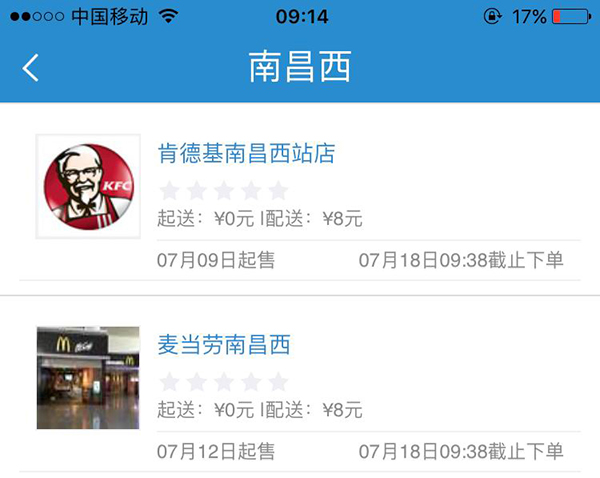Select the 麦当劳南昌西 restaurant listing
The height and width of the screenshot is (478, 600).
tap(224, 346)
